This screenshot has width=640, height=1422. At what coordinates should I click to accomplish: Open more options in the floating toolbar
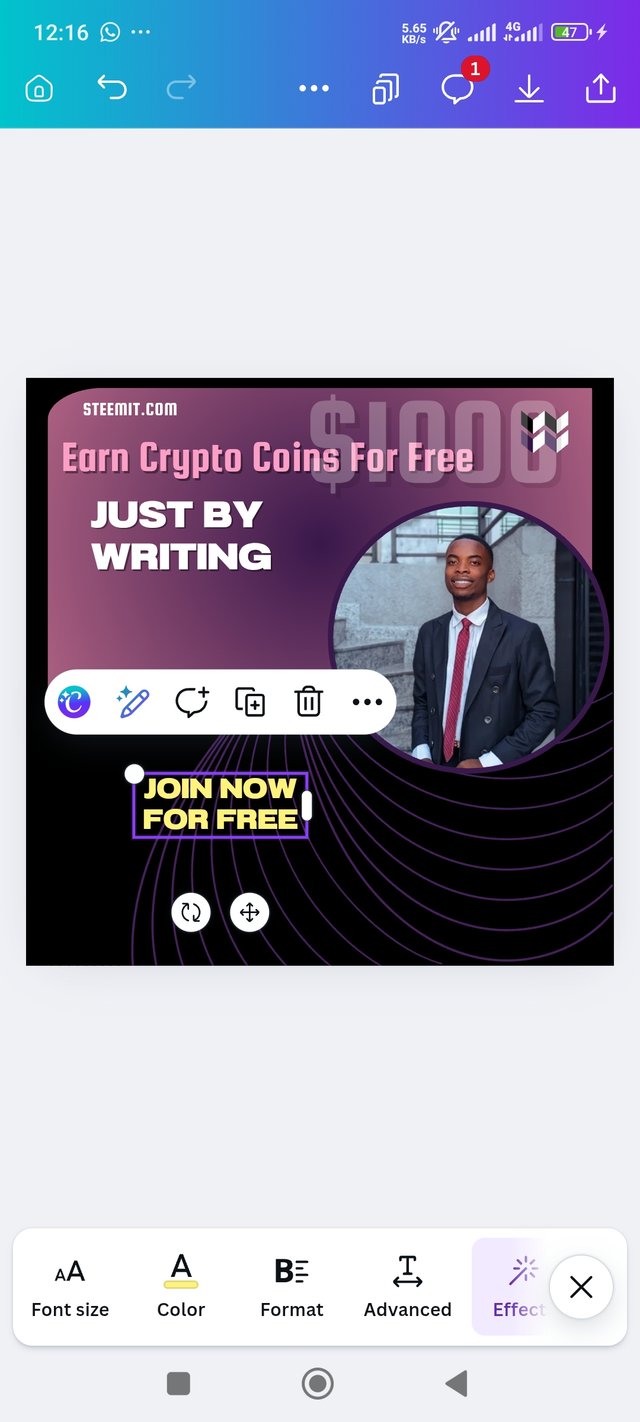click(367, 702)
